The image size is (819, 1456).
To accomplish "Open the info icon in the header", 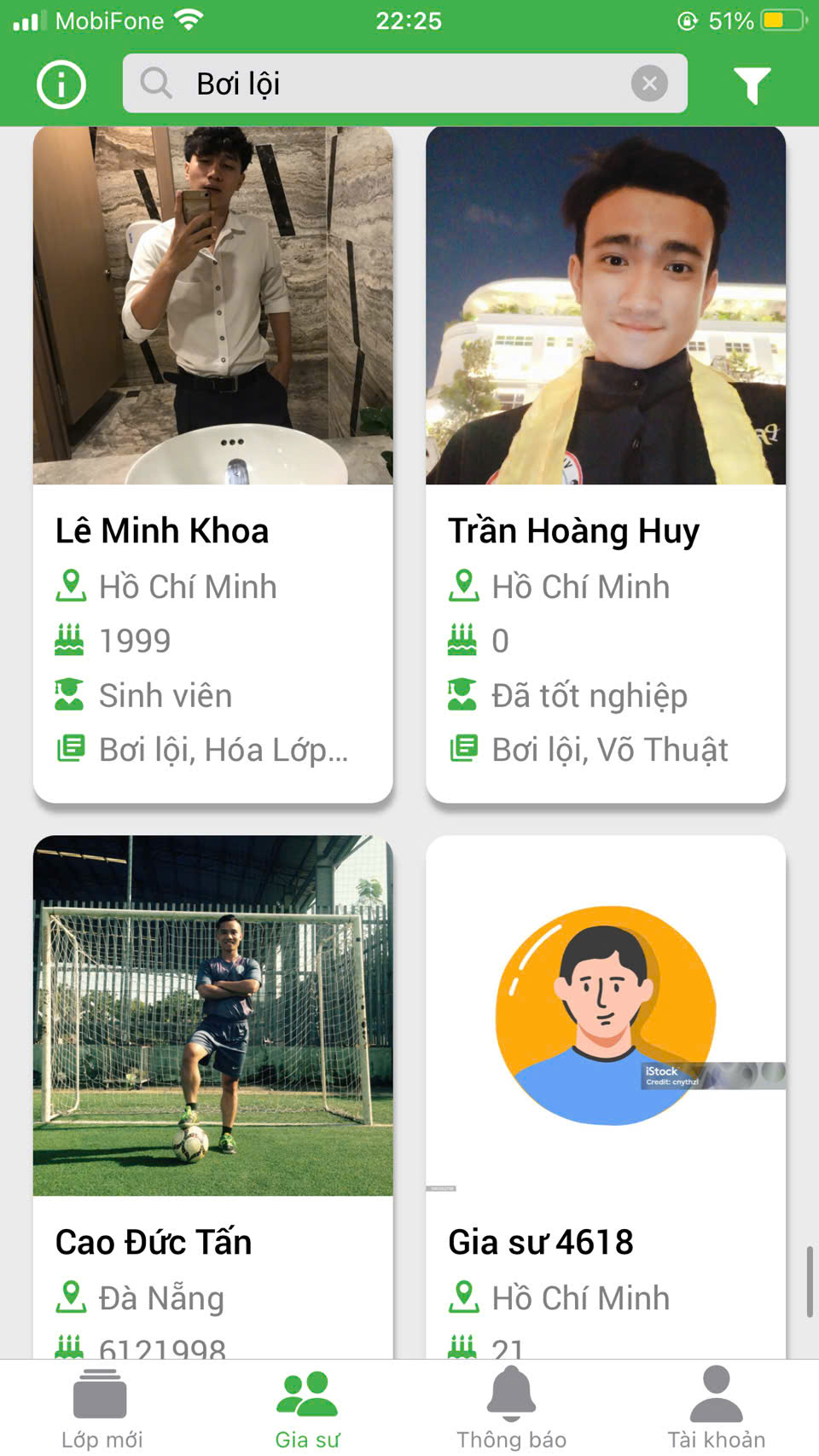I will coord(61,84).
